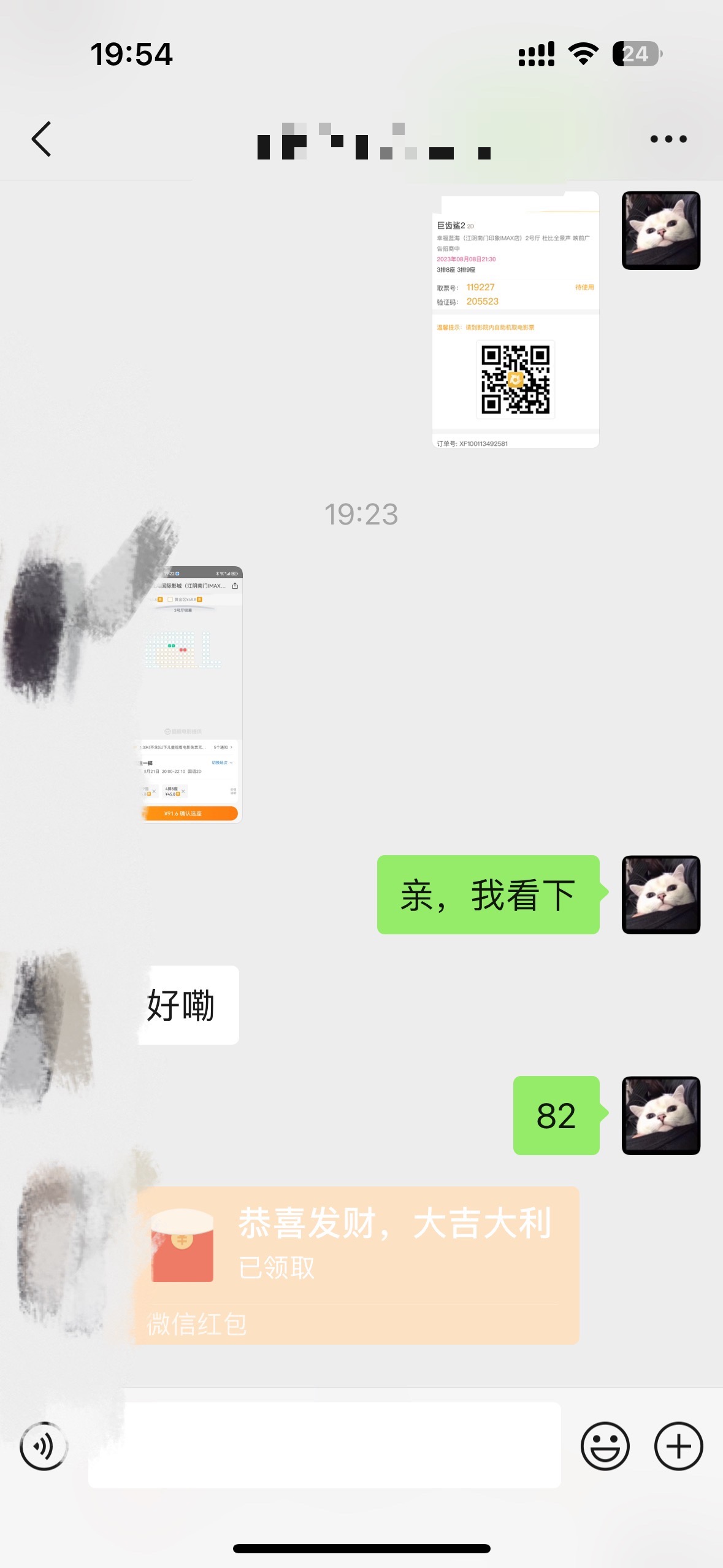Image resolution: width=723 pixels, height=1568 pixels.
Task: Open the three-dot chat options menu
Action: point(668,139)
